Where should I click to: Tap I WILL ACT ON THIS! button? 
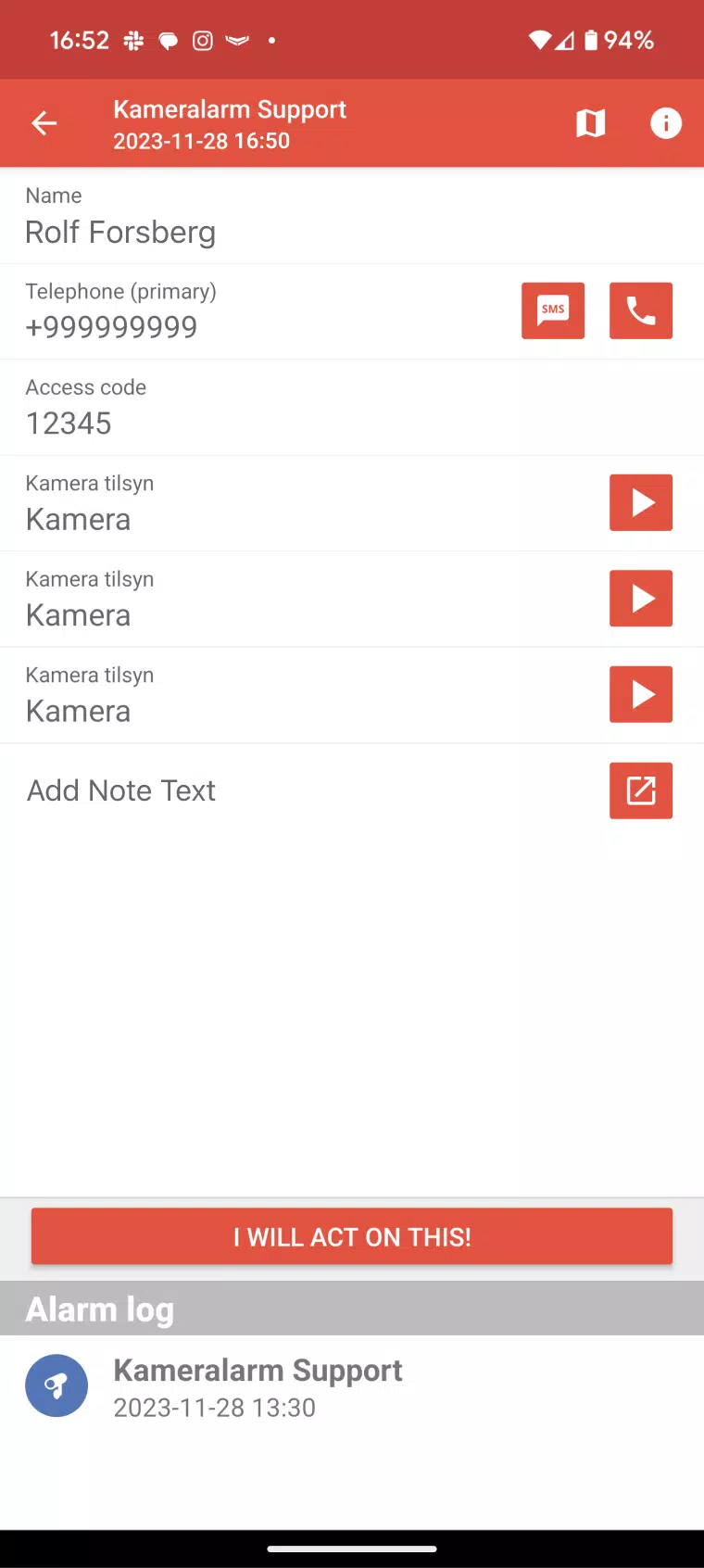(x=352, y=1236)
